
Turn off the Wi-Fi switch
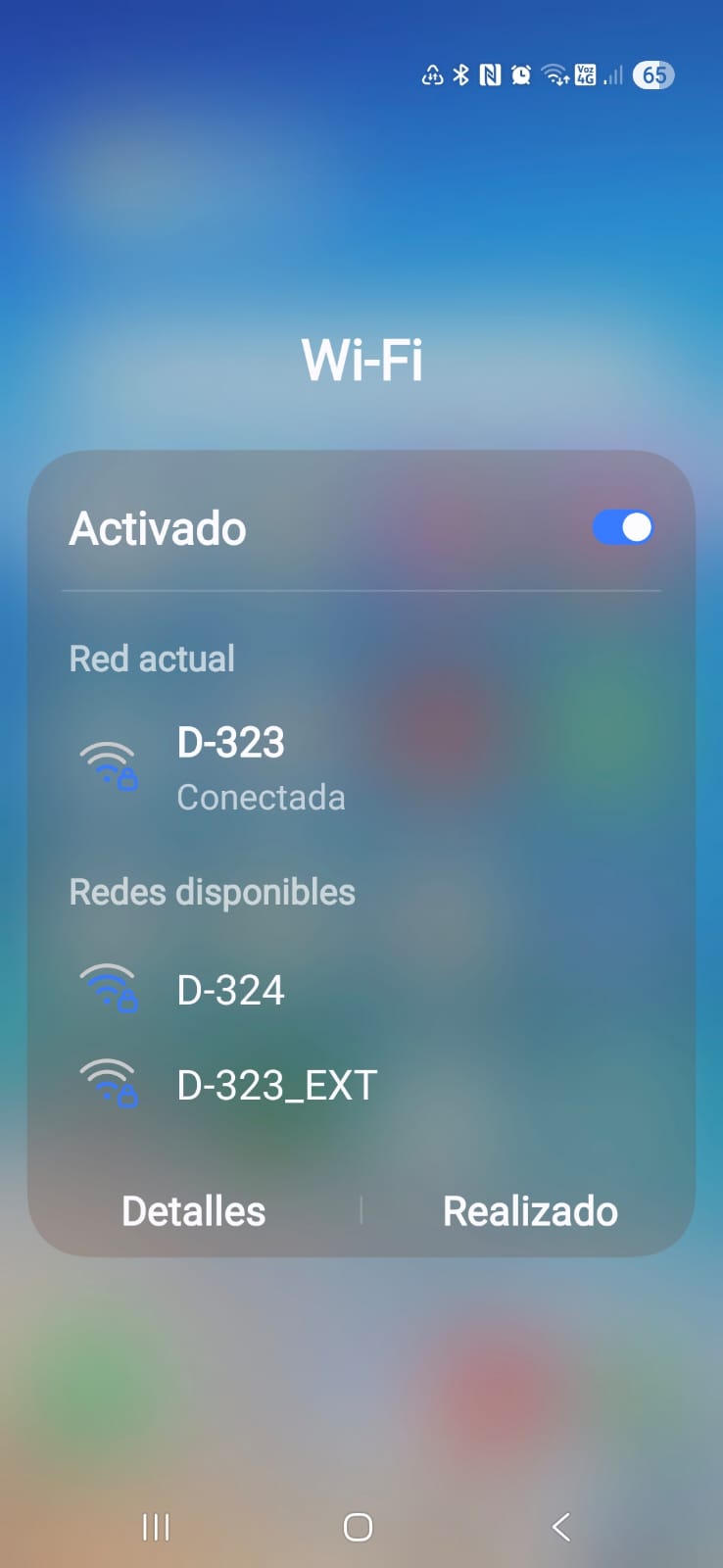623,527
